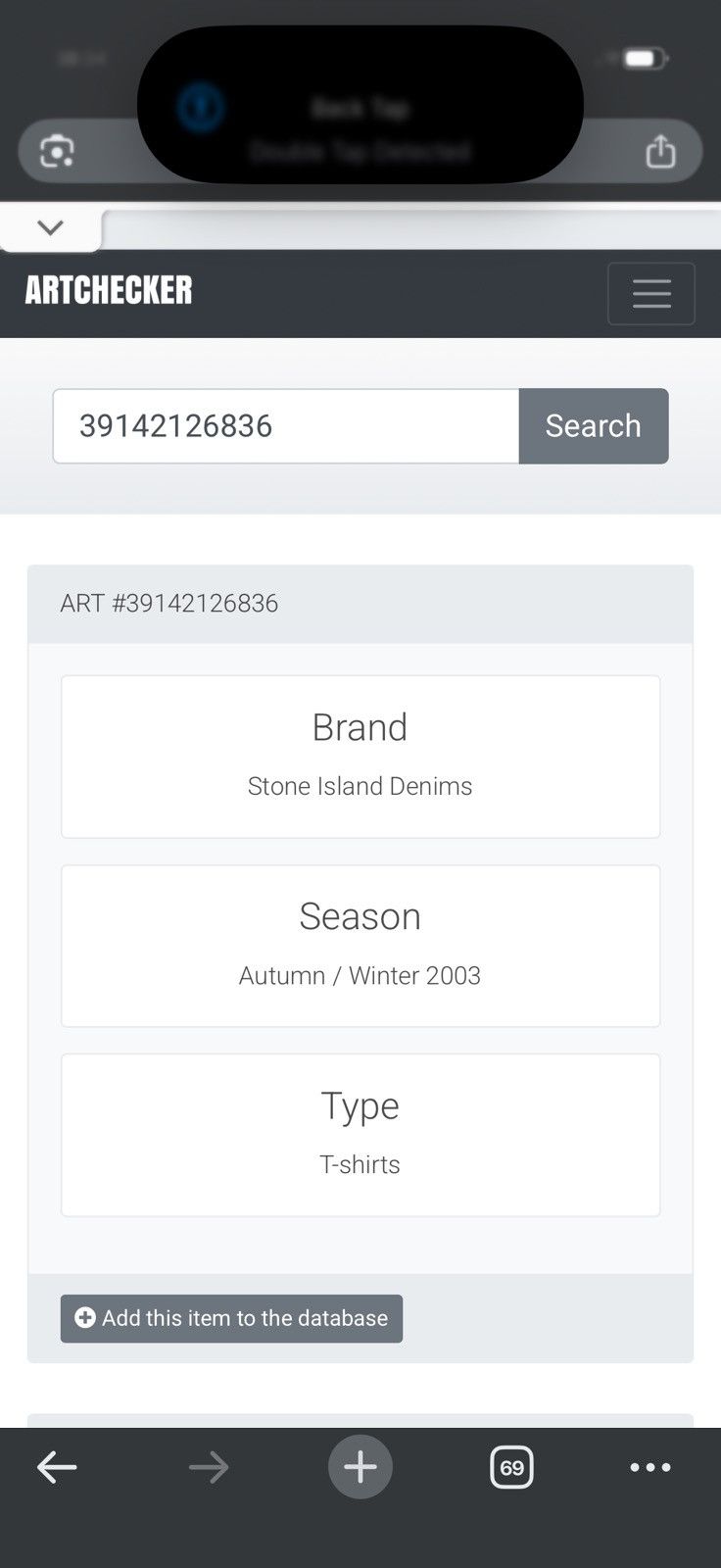Open a new browser tab
The width and height of the screenshot is (721, 1568).
360,1467
